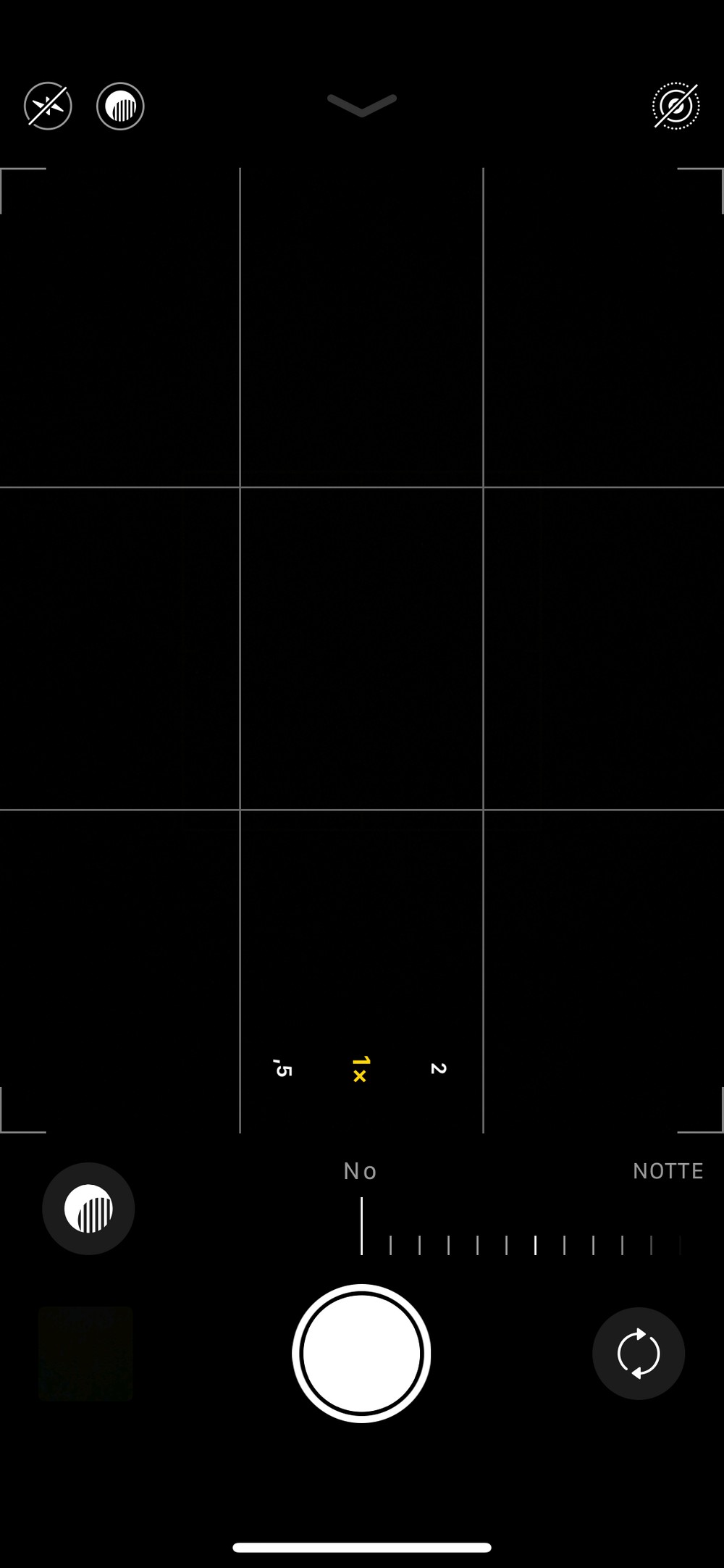The image size is (724, 1568).
Task: Tap the round night mode button
Action: [x=88, y=1209]
